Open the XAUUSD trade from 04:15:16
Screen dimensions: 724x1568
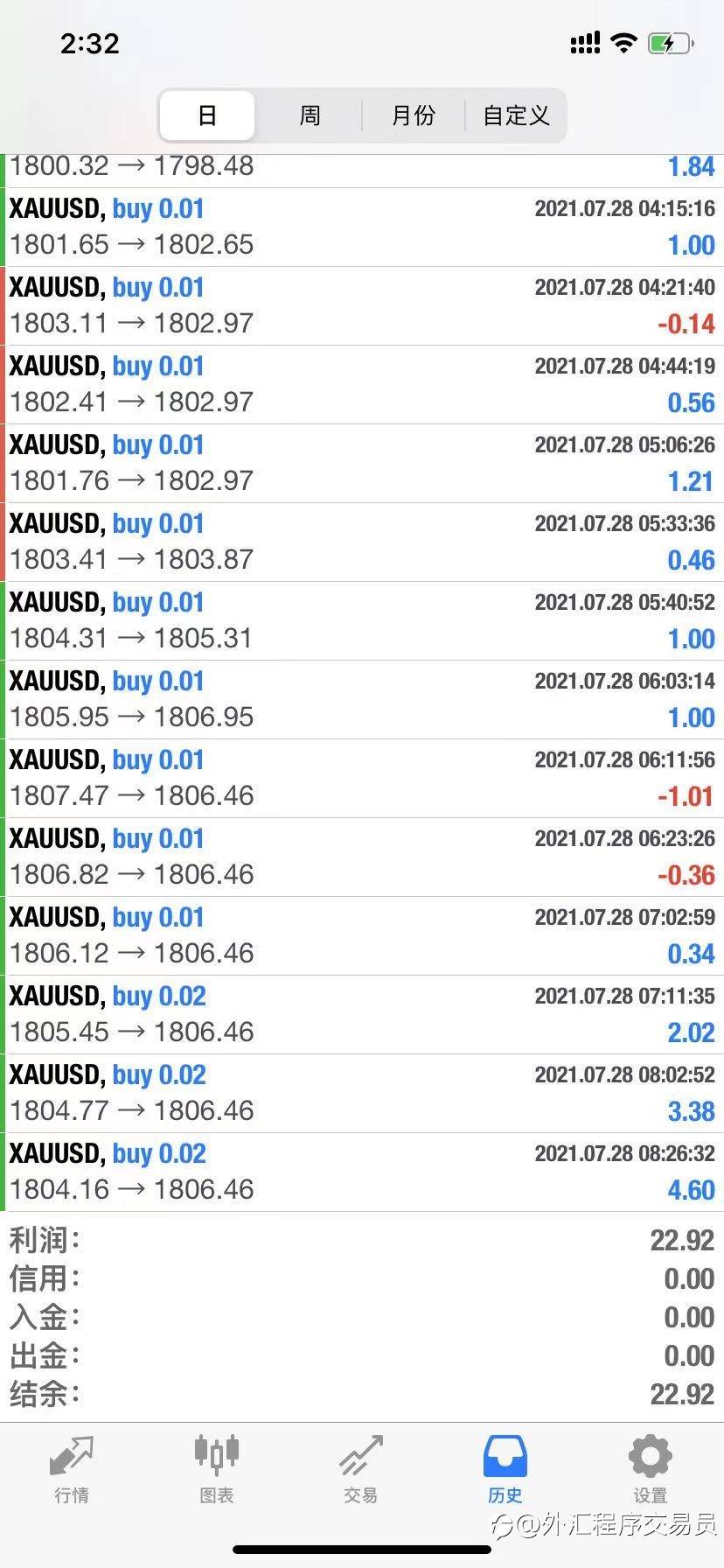tap(362, 227)
